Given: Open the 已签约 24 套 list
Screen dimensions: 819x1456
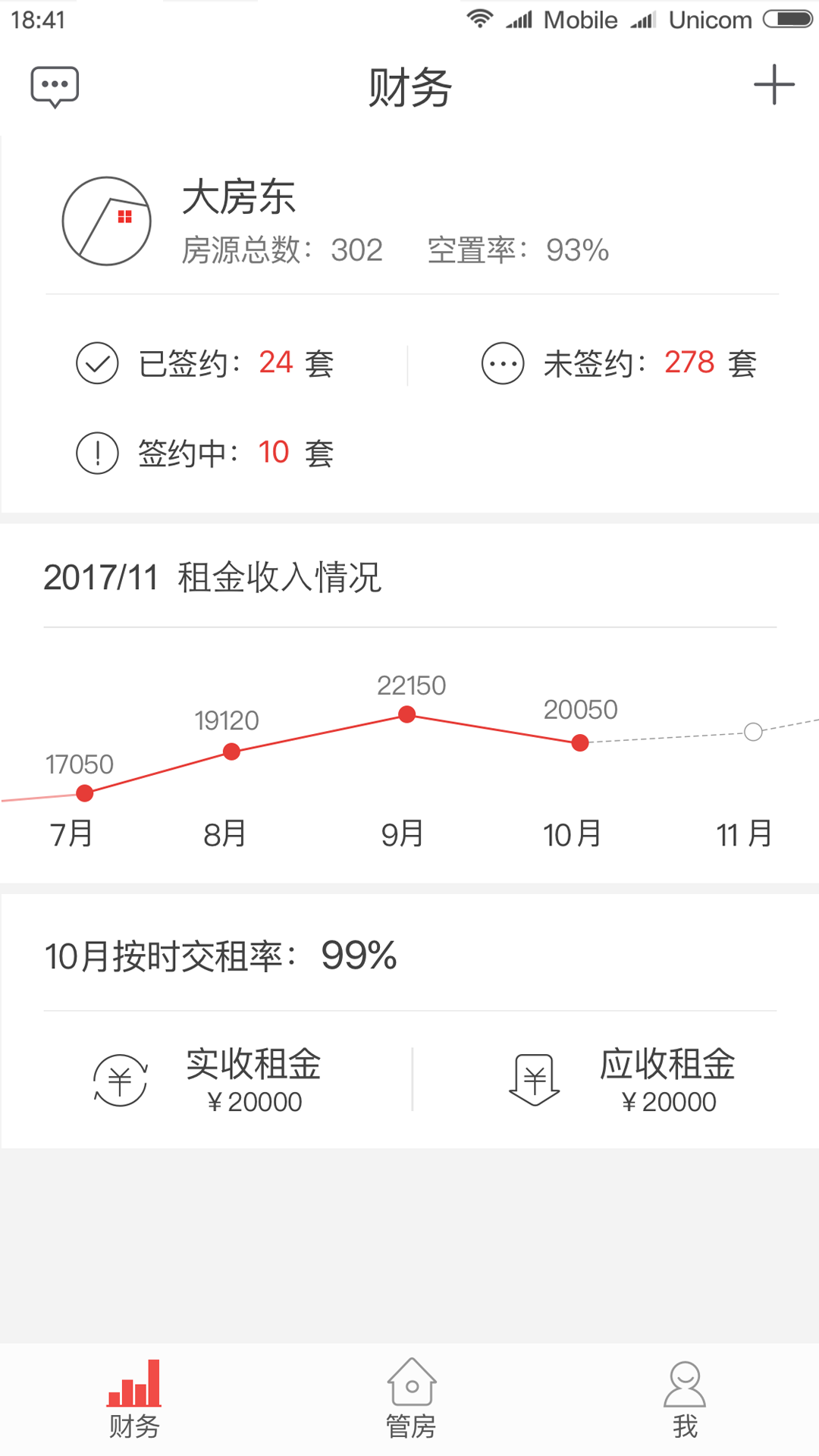Looking at the screenshot, I should pyautogui.click(x=205, y=363).
